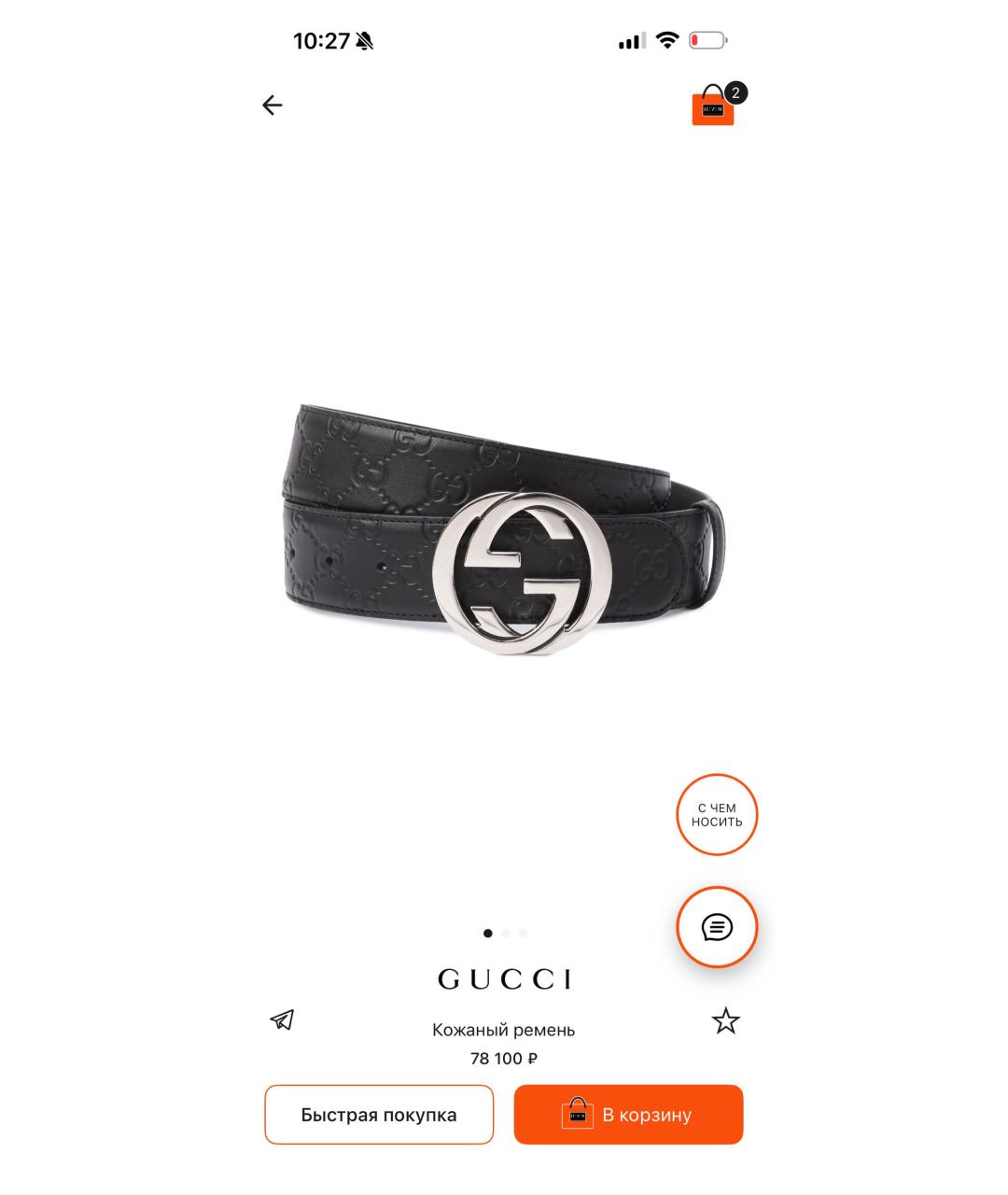Tap the cart badge showing 2
Image resolution: width=1008 pixels, height=1195 pixels.
tap(737, 91)
